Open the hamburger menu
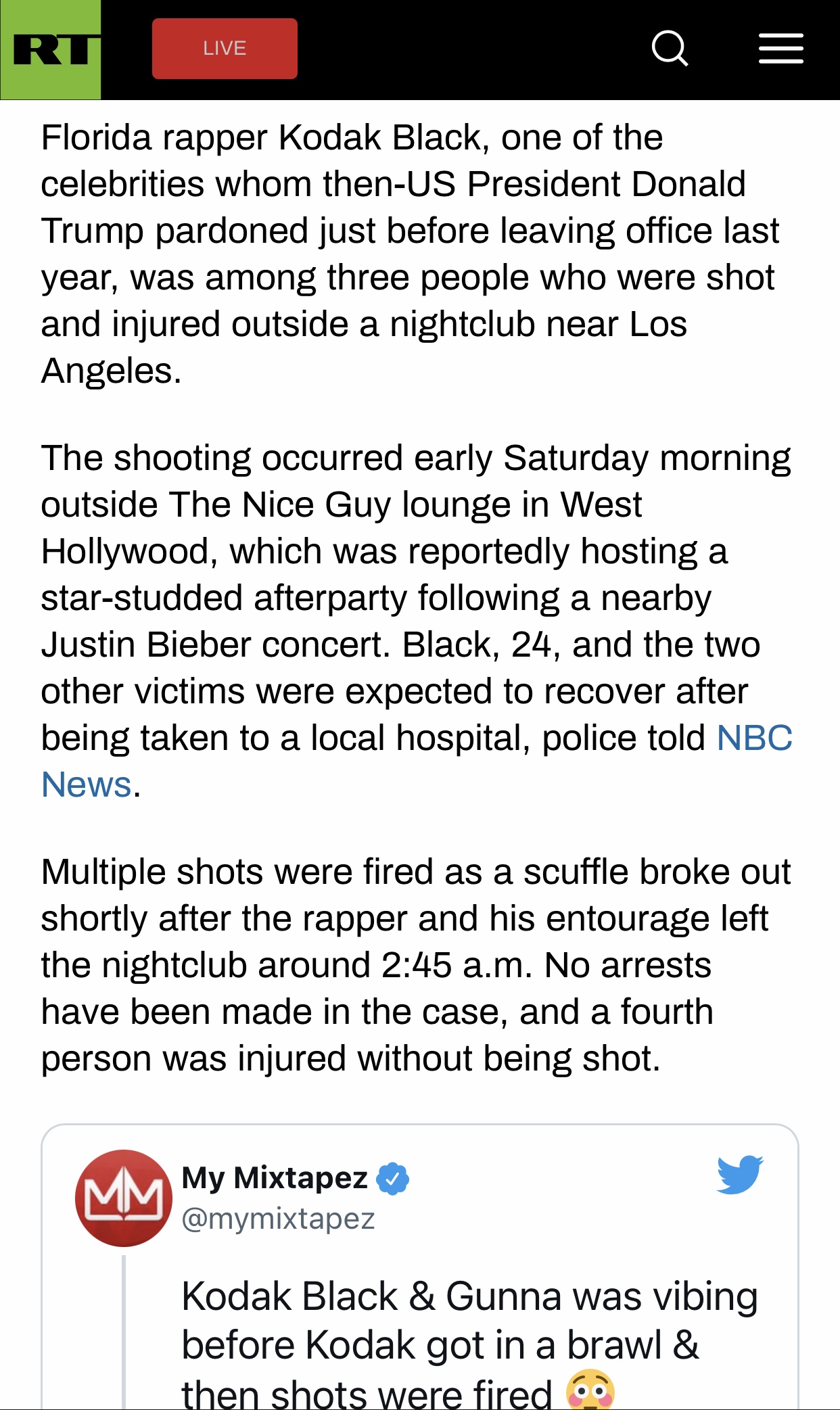The width and height of the screenshot is (840, 1410). (x=780, y=49)
